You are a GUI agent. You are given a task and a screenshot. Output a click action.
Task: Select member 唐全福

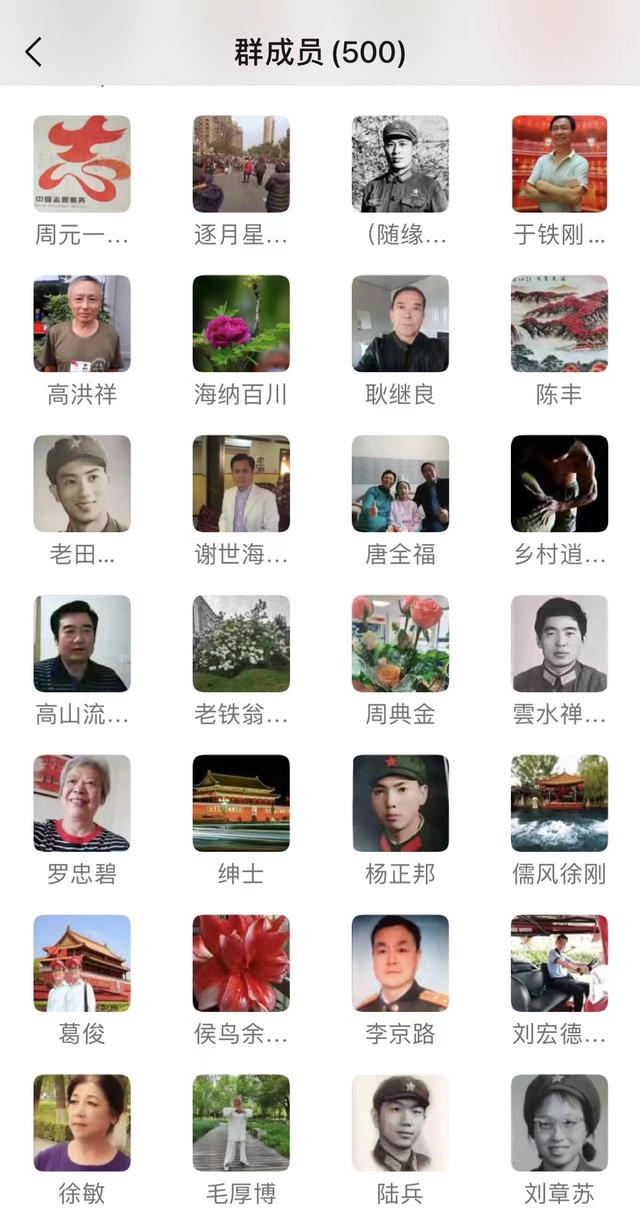tap(400, 484)
